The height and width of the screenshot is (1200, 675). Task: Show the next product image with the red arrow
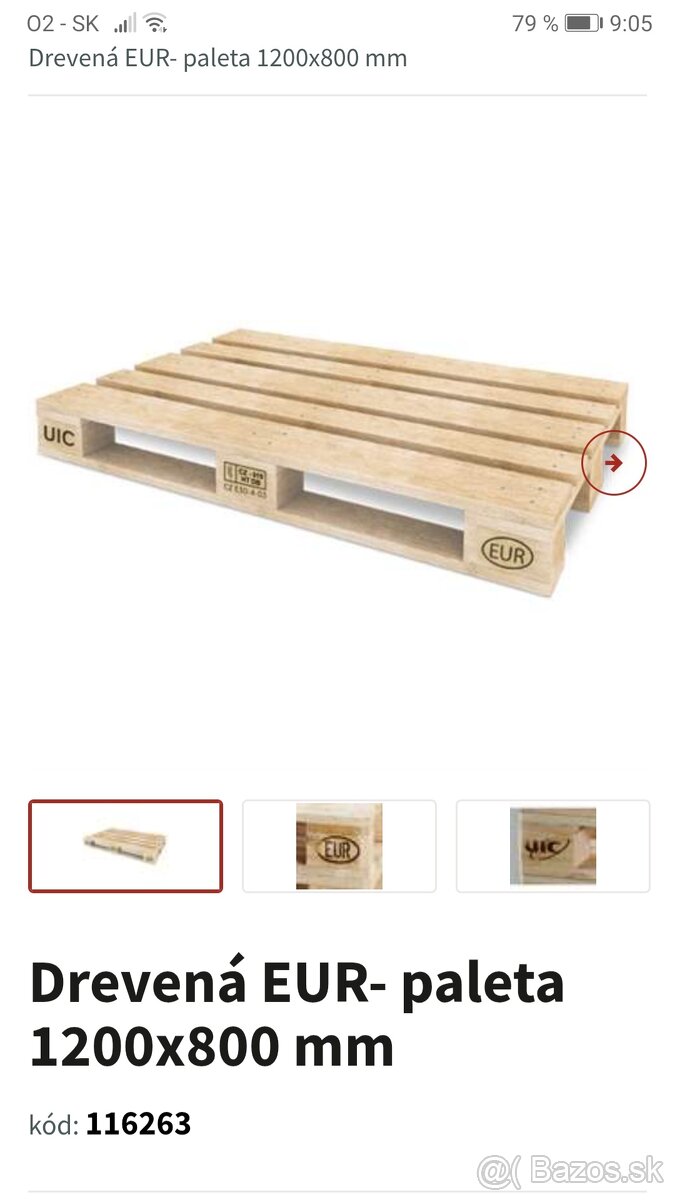click(x=614, y=463)
